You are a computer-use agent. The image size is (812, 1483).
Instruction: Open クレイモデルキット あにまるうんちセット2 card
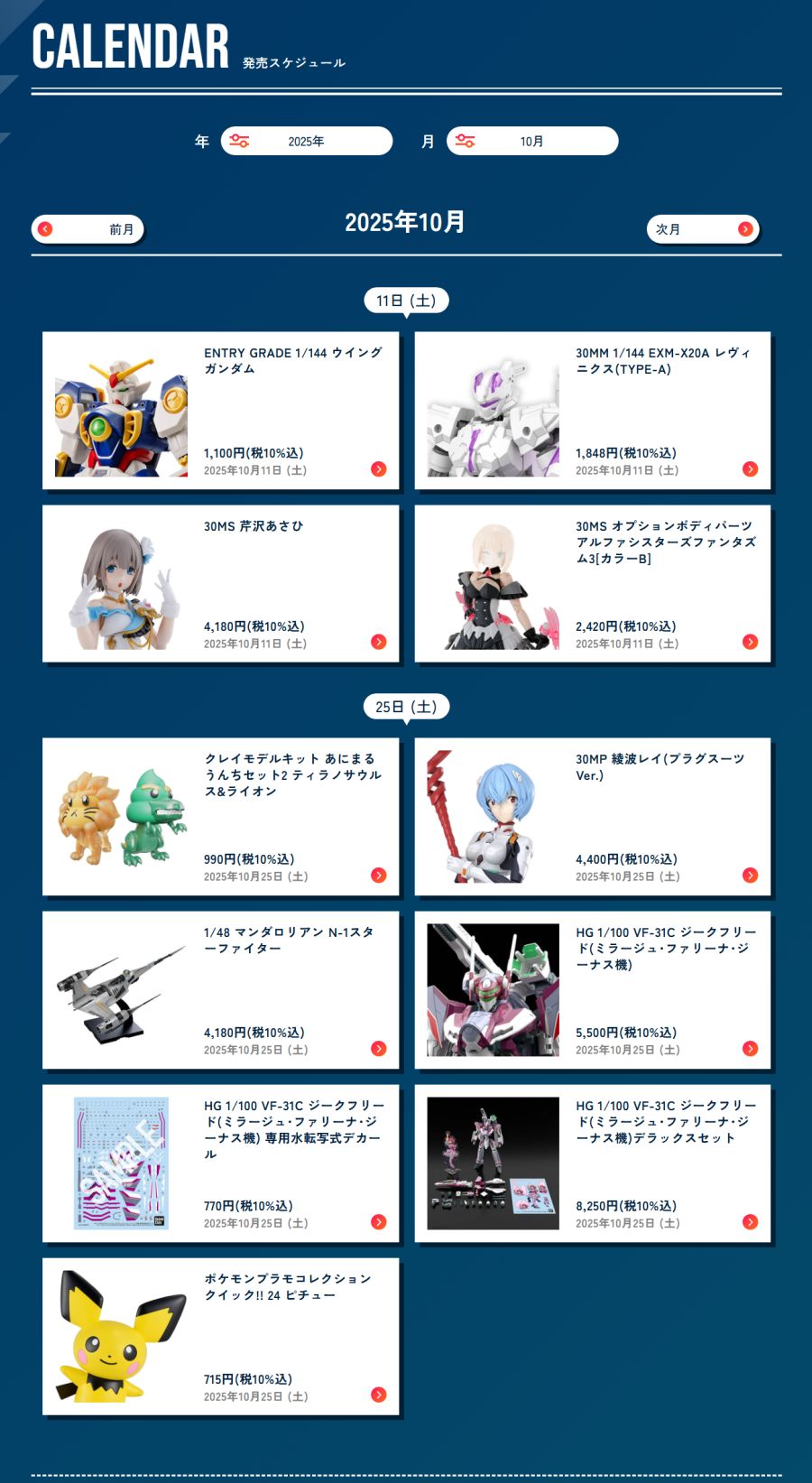220,817
